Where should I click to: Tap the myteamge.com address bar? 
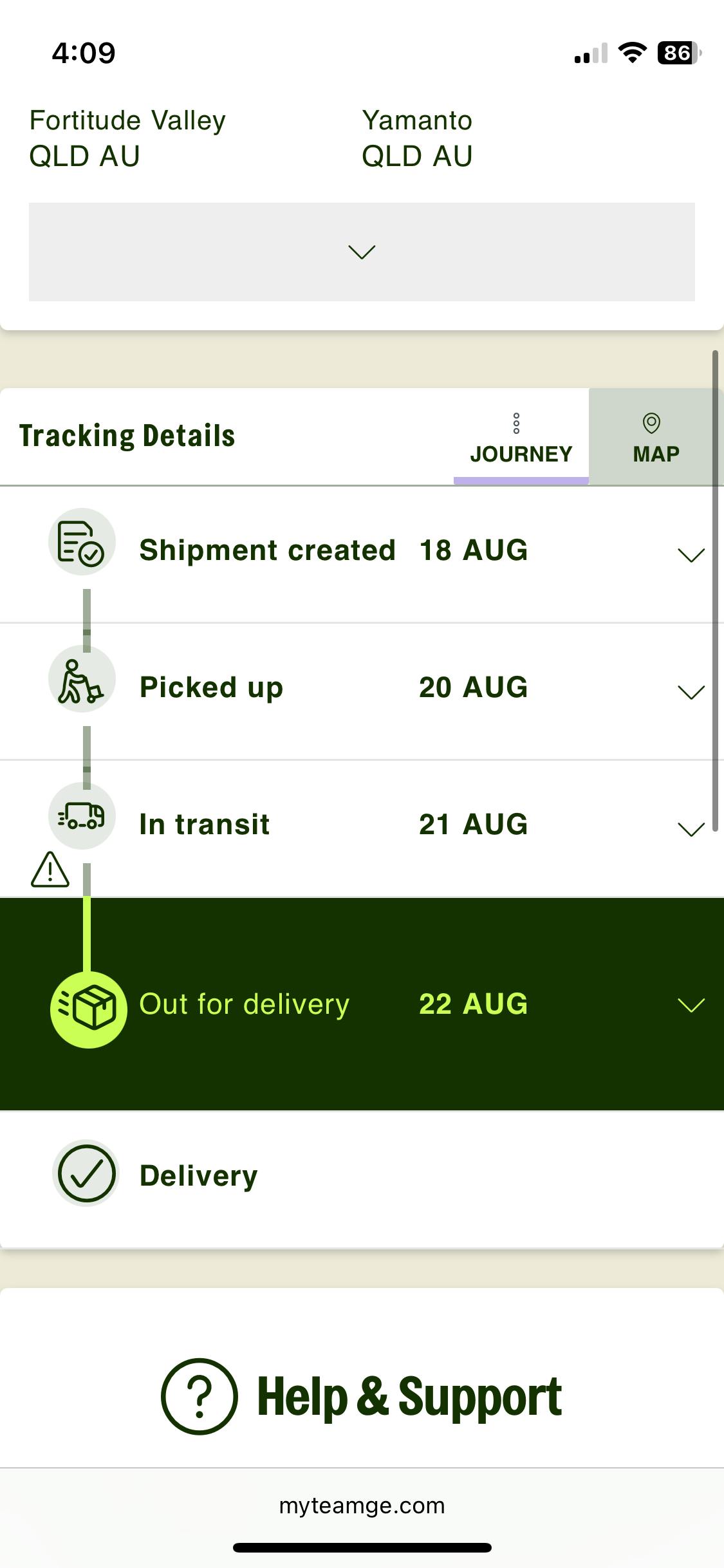click(x=362, y=1506)
